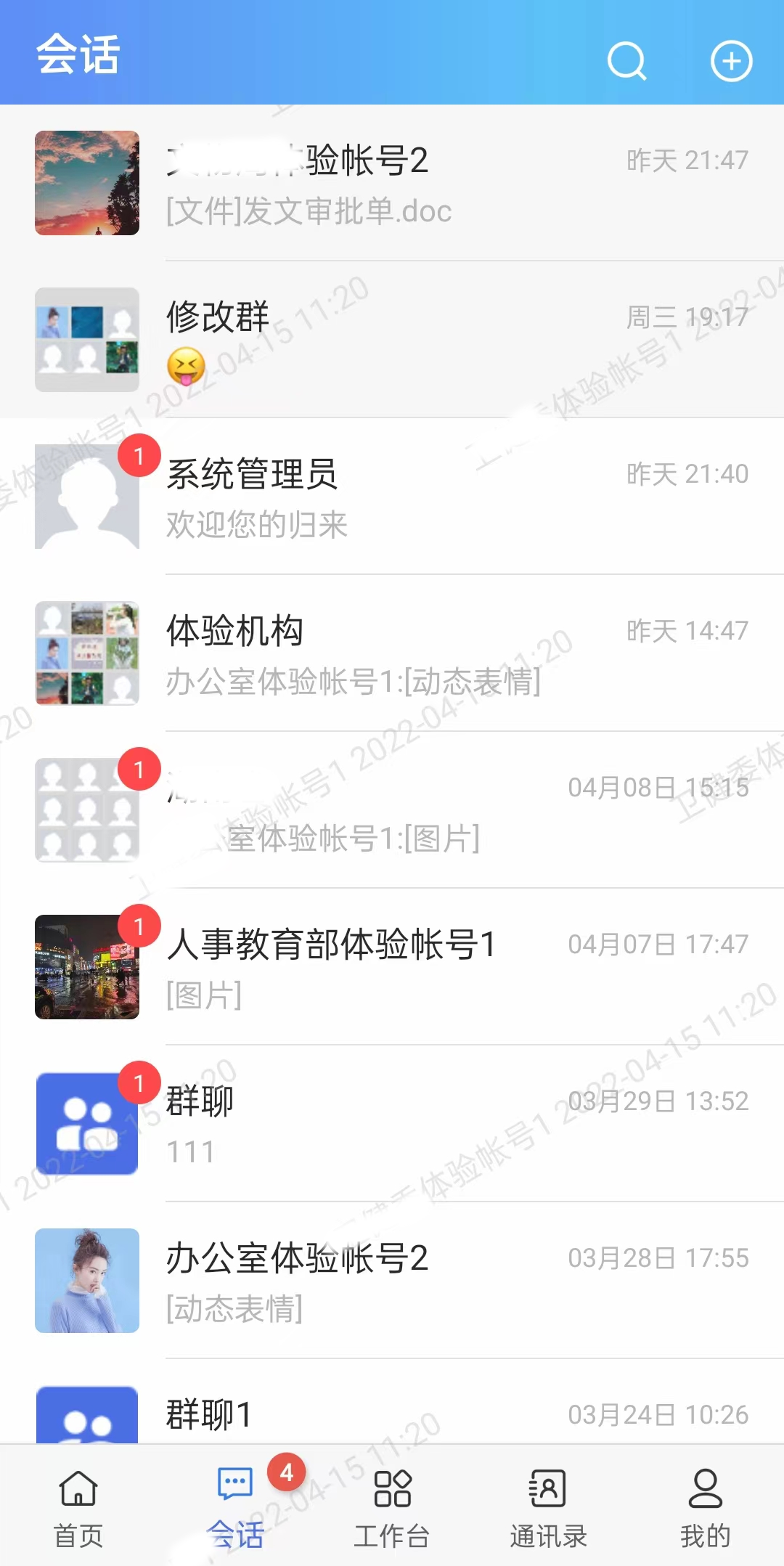Screen dimensions: 784x1566
Task: Open the search icon in the header
Action: [626, 61]
